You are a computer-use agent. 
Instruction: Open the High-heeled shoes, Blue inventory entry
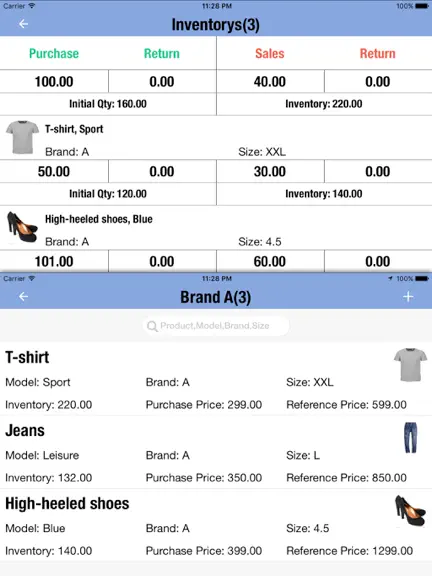pos(216,228)
